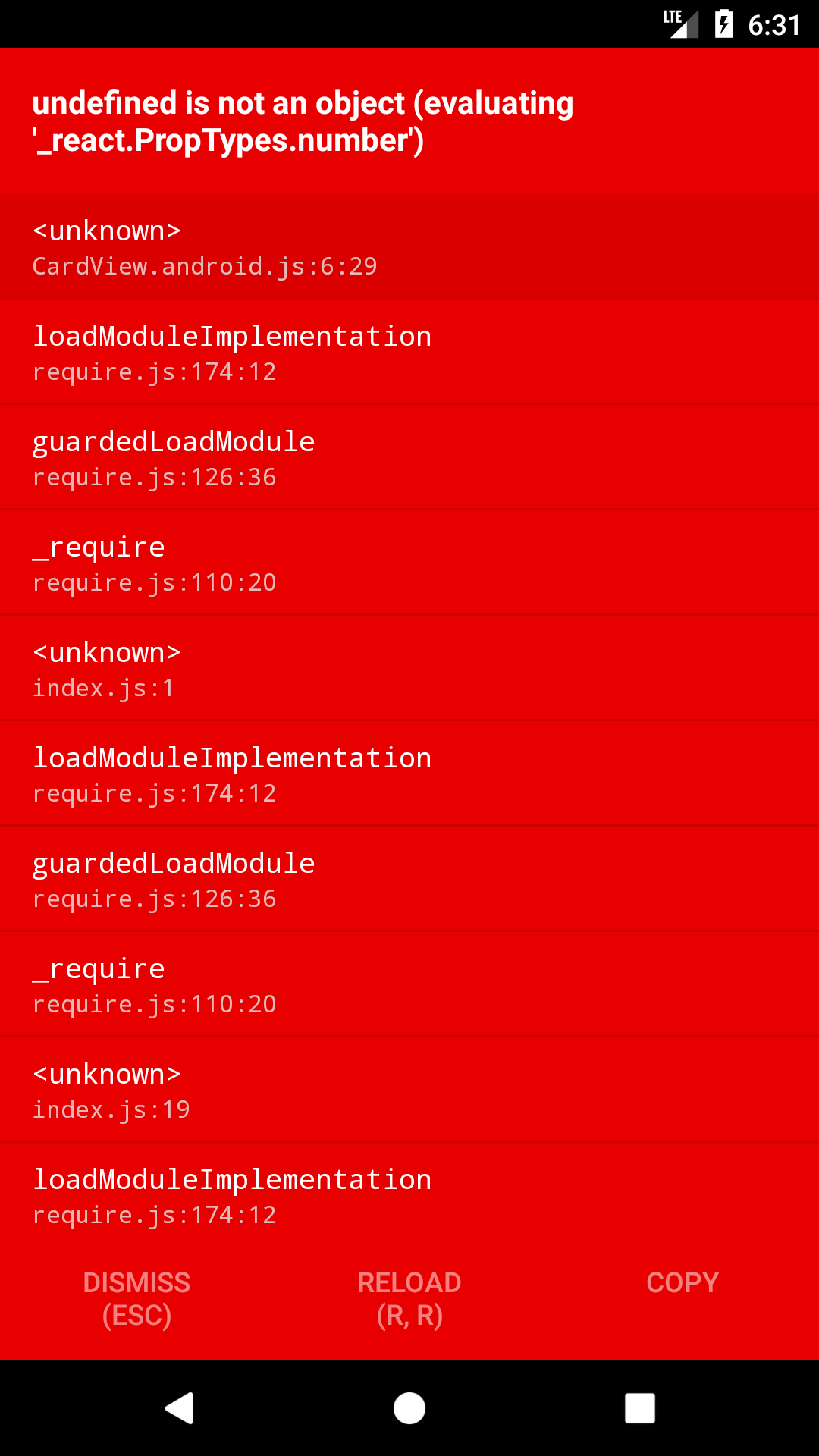Select the undefined PropTypes error title
The image size is (819, 1456).
pyautogui.click(x=303, y=121)
